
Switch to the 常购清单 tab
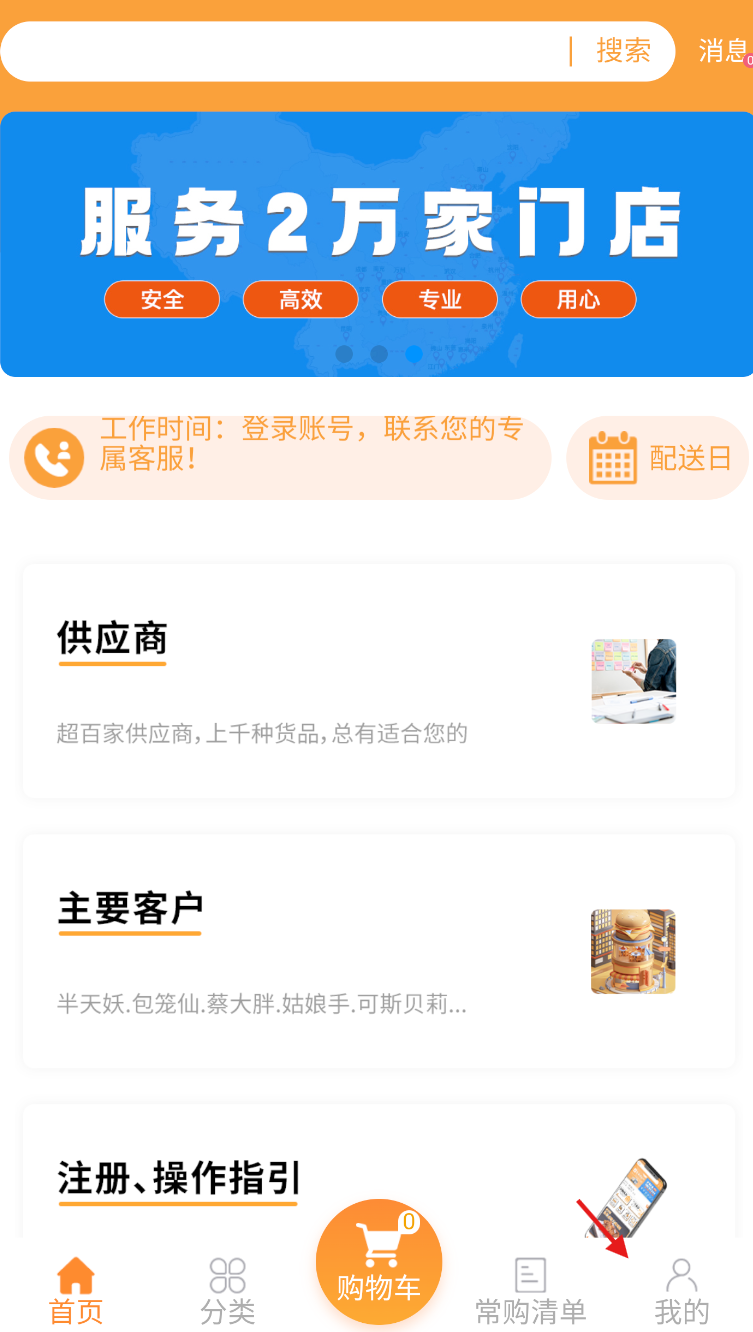point(530,1291)
